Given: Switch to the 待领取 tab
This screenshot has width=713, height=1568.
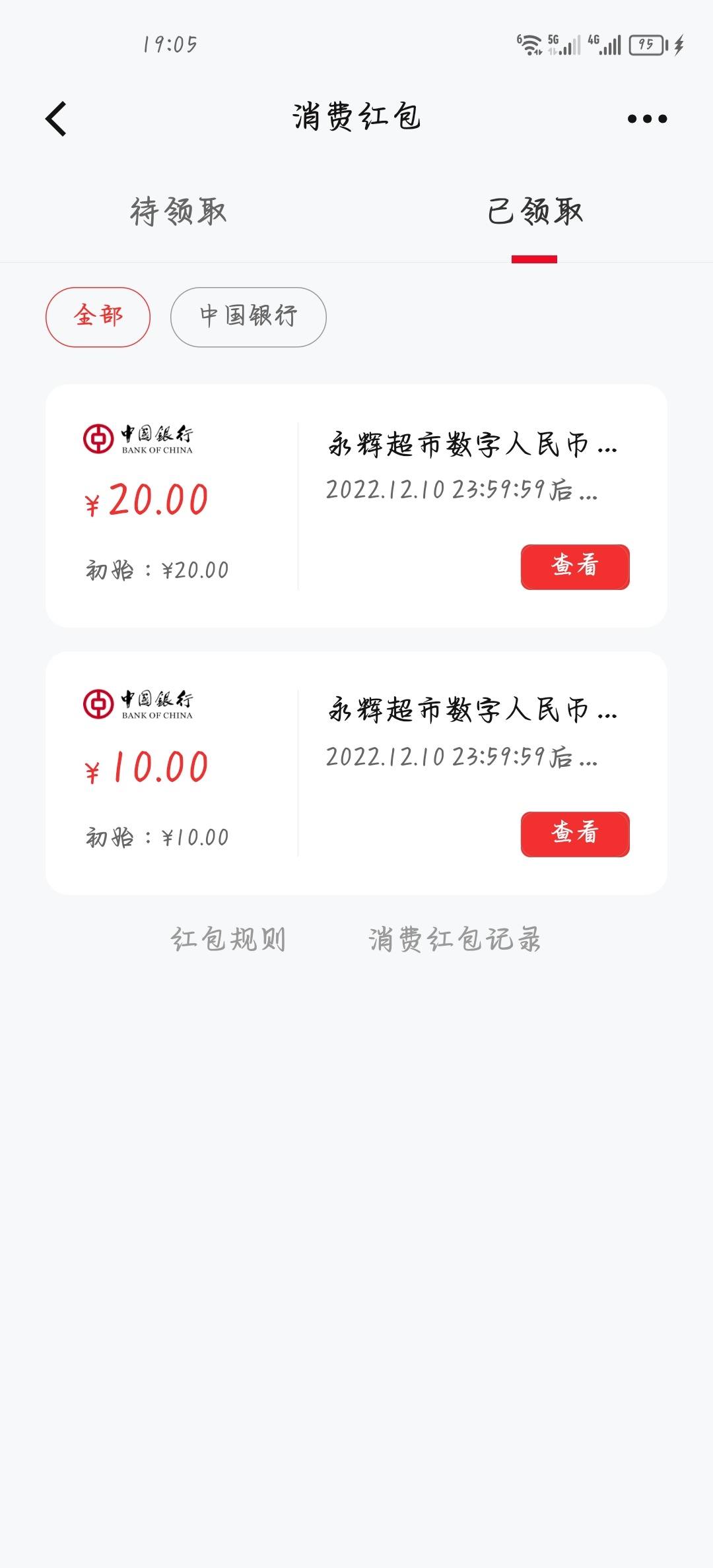Looking at the screenshot, I should 178,212.
